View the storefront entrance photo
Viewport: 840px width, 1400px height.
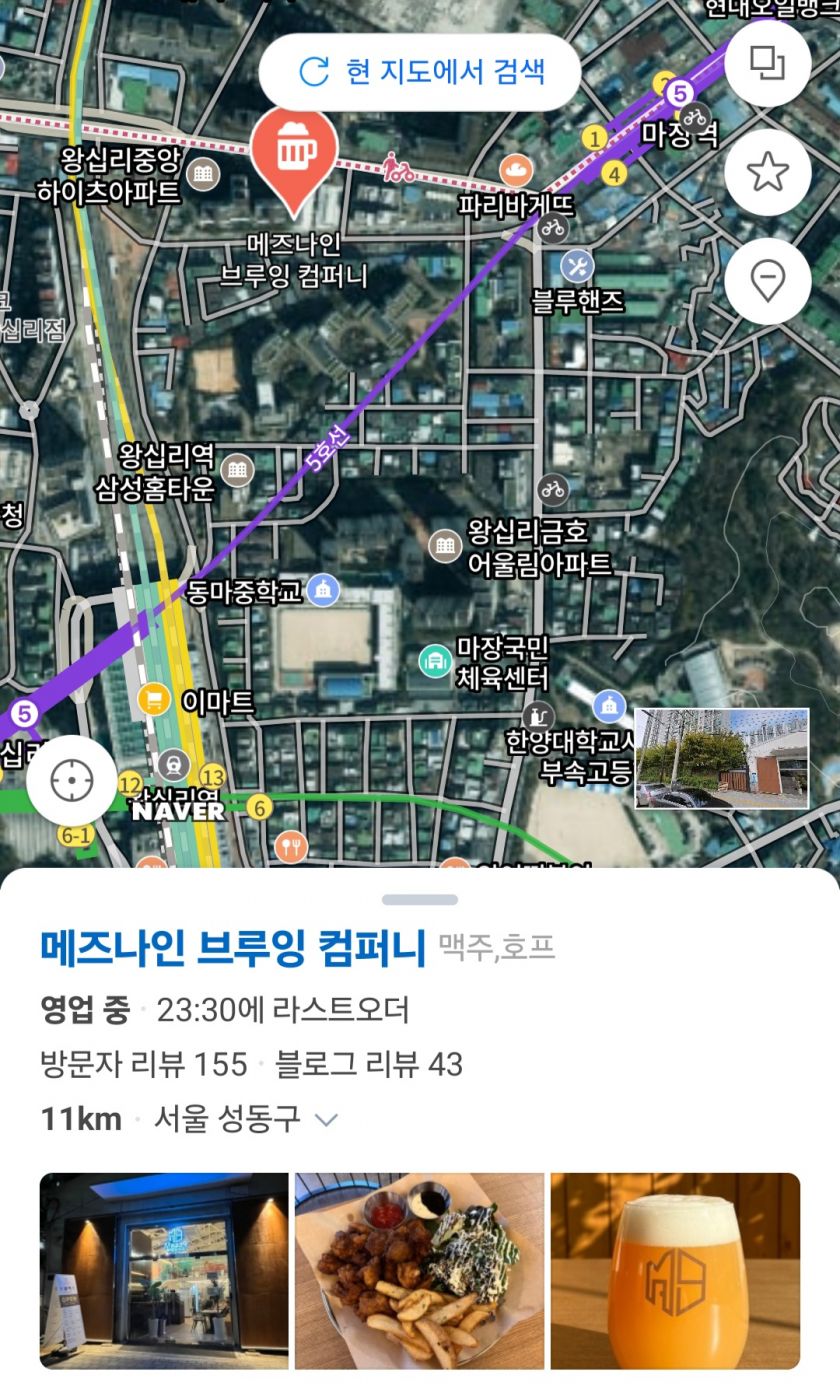tap(164, 1270)
